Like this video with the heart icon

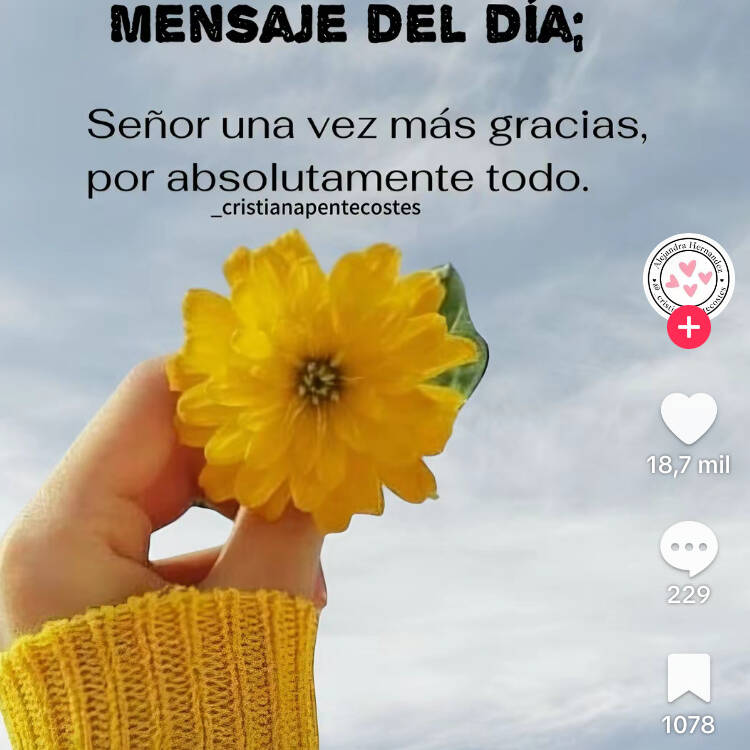click(x=689, y=419)
